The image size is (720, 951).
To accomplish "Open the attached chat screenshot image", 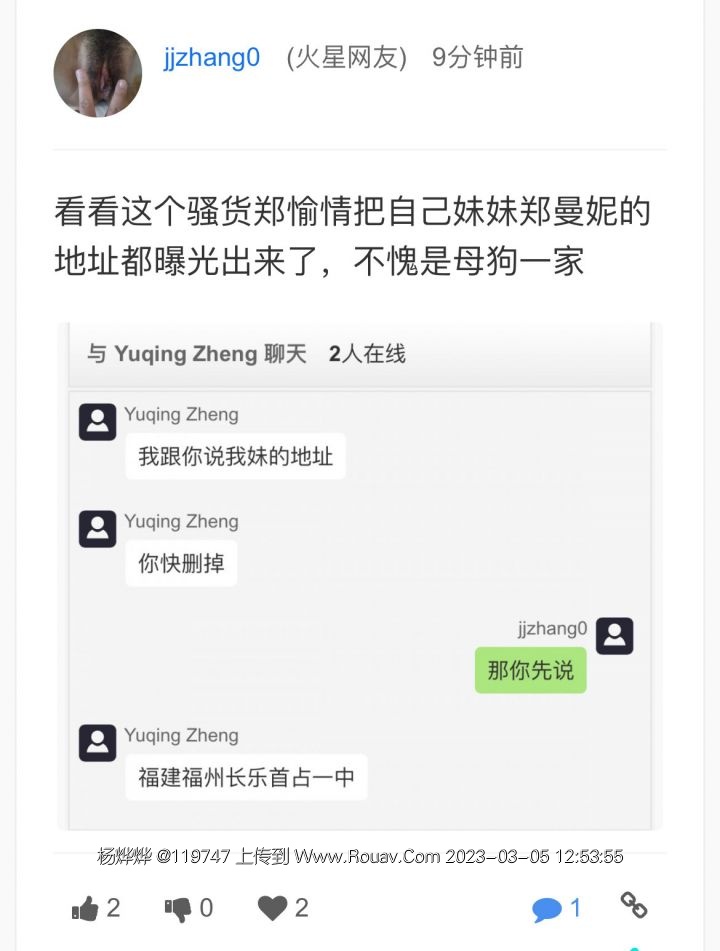I will coord(360,575).
